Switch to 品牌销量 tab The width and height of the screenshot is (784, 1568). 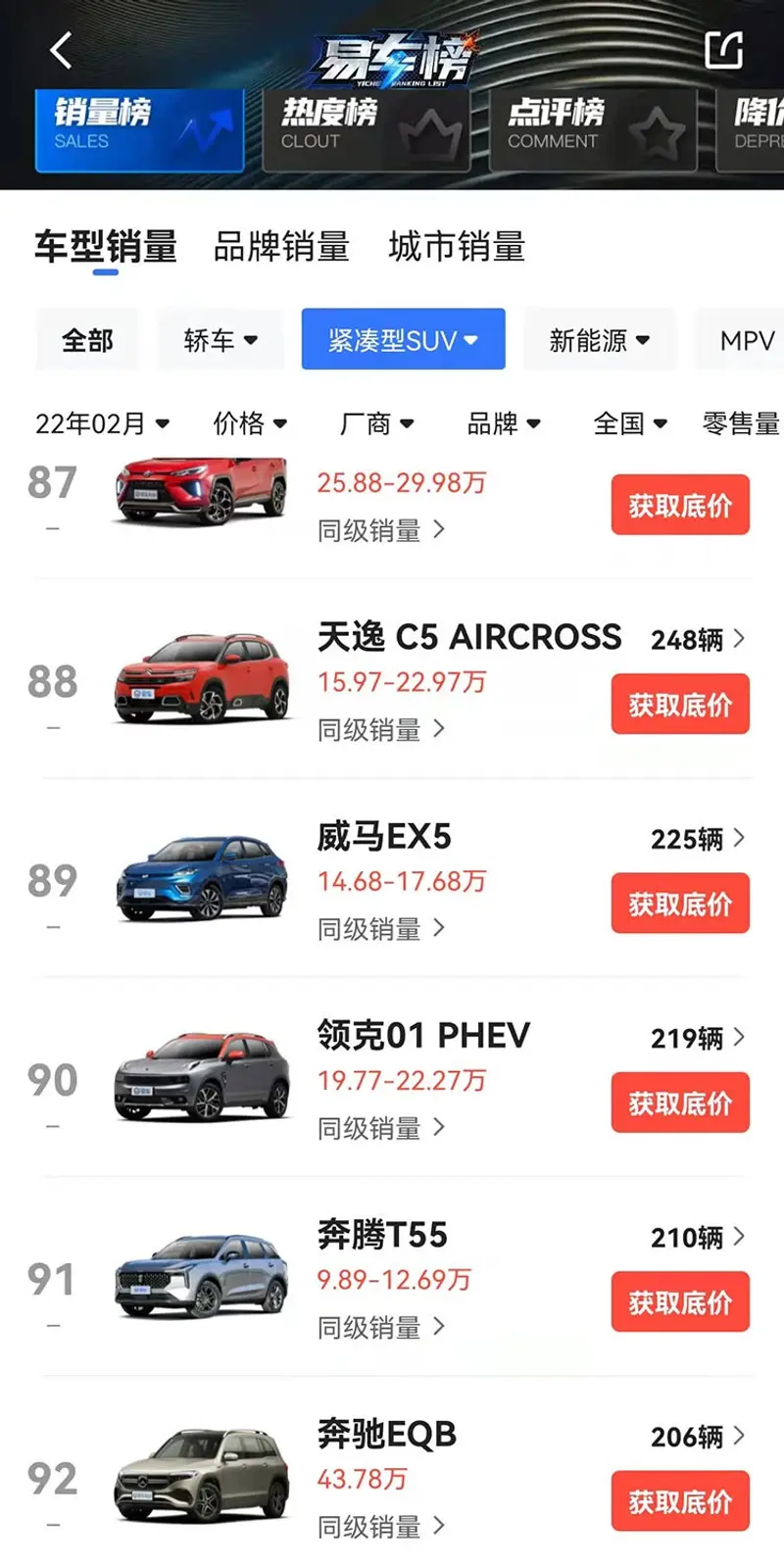point(281,247)
